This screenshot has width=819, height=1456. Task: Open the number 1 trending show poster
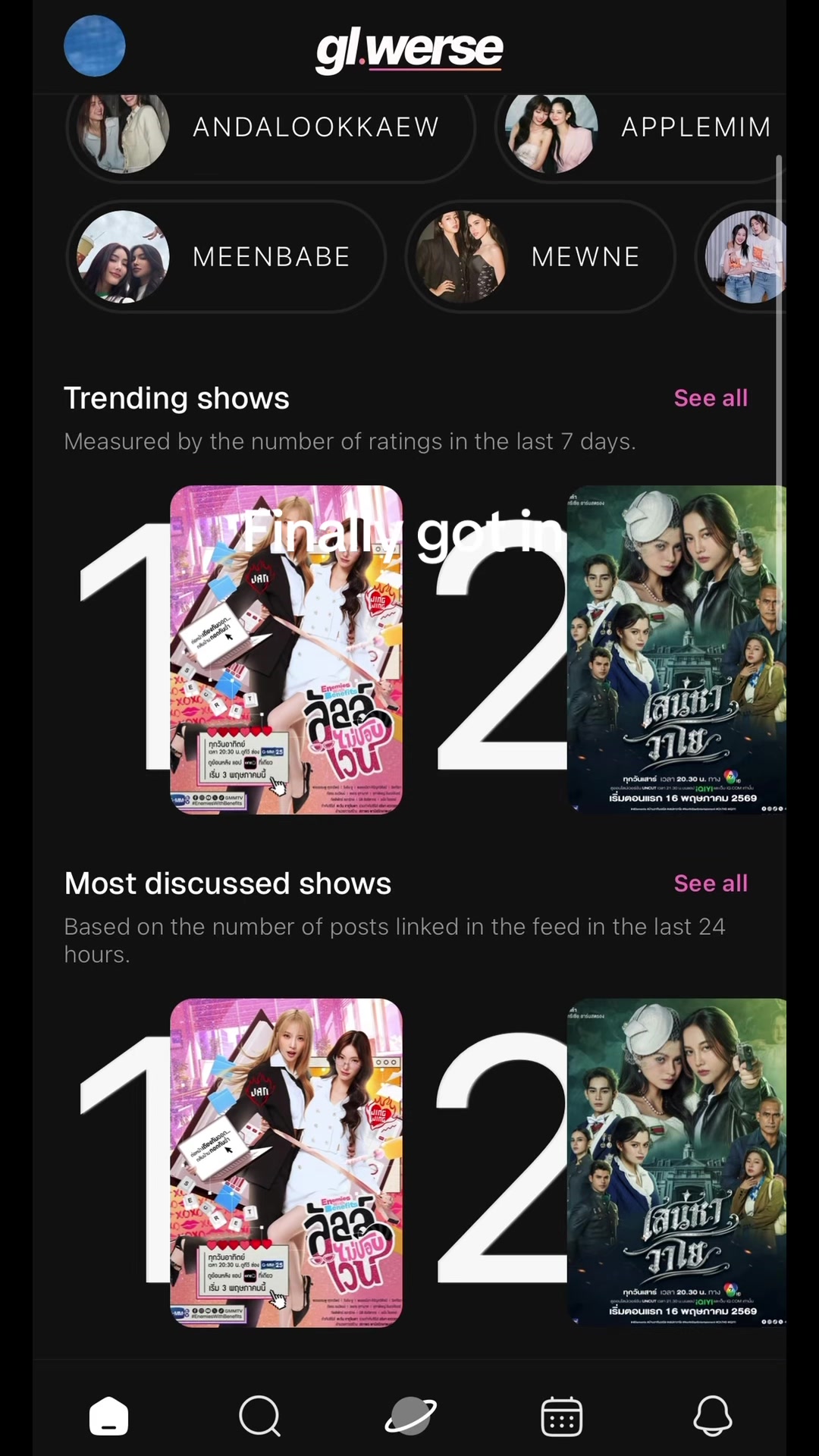click(x=286, y=650)
